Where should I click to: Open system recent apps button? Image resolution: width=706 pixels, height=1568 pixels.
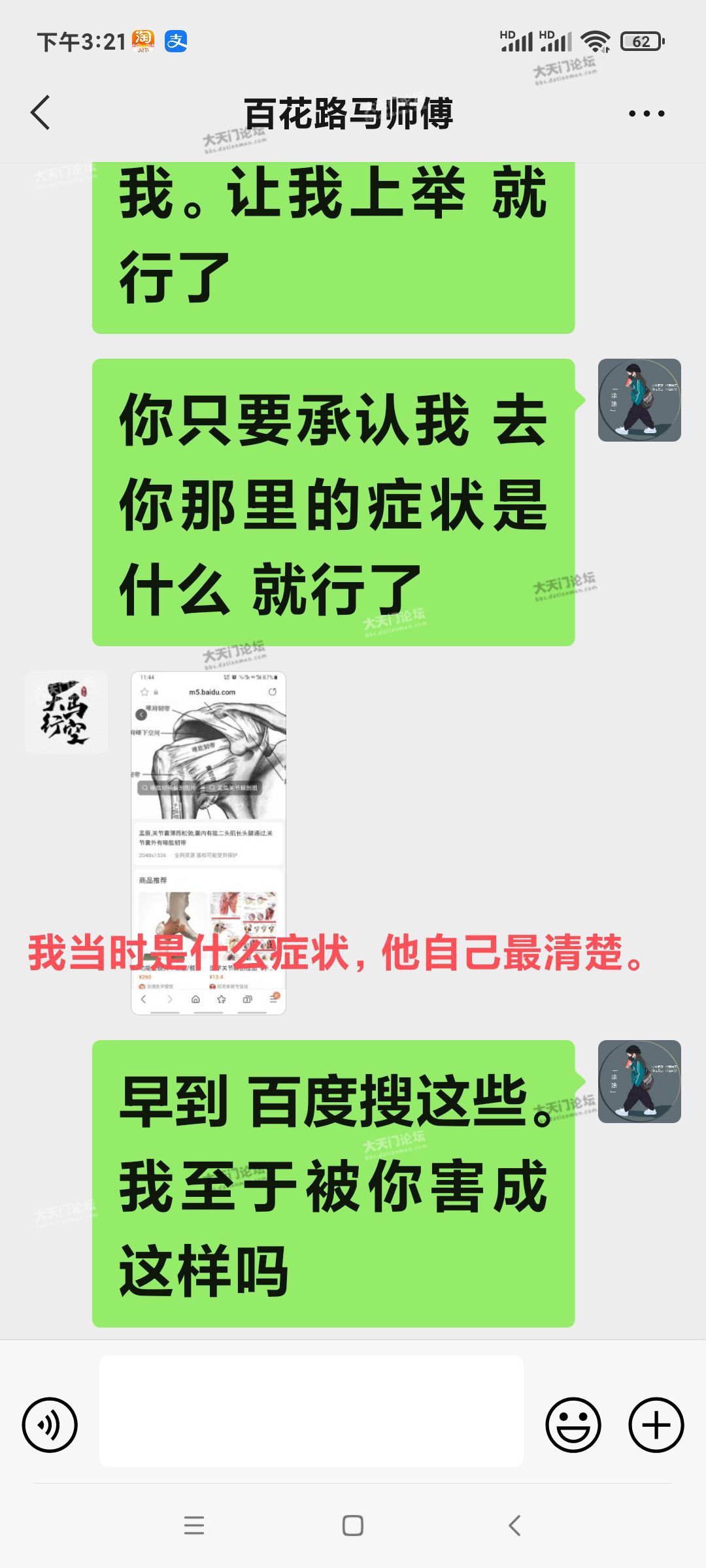click(x=194, y=1526)
